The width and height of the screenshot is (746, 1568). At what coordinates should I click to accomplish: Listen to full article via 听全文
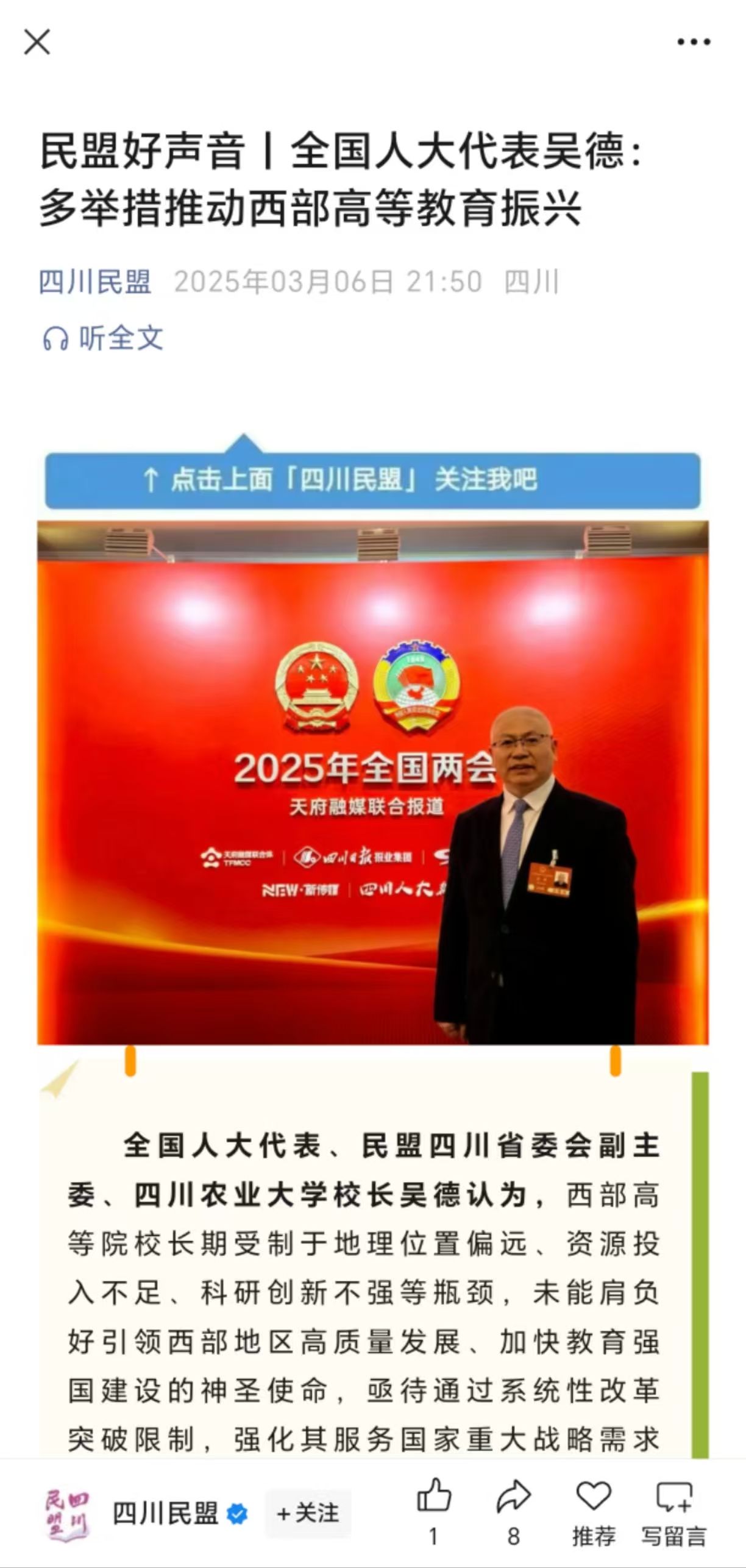coord(104,338)
